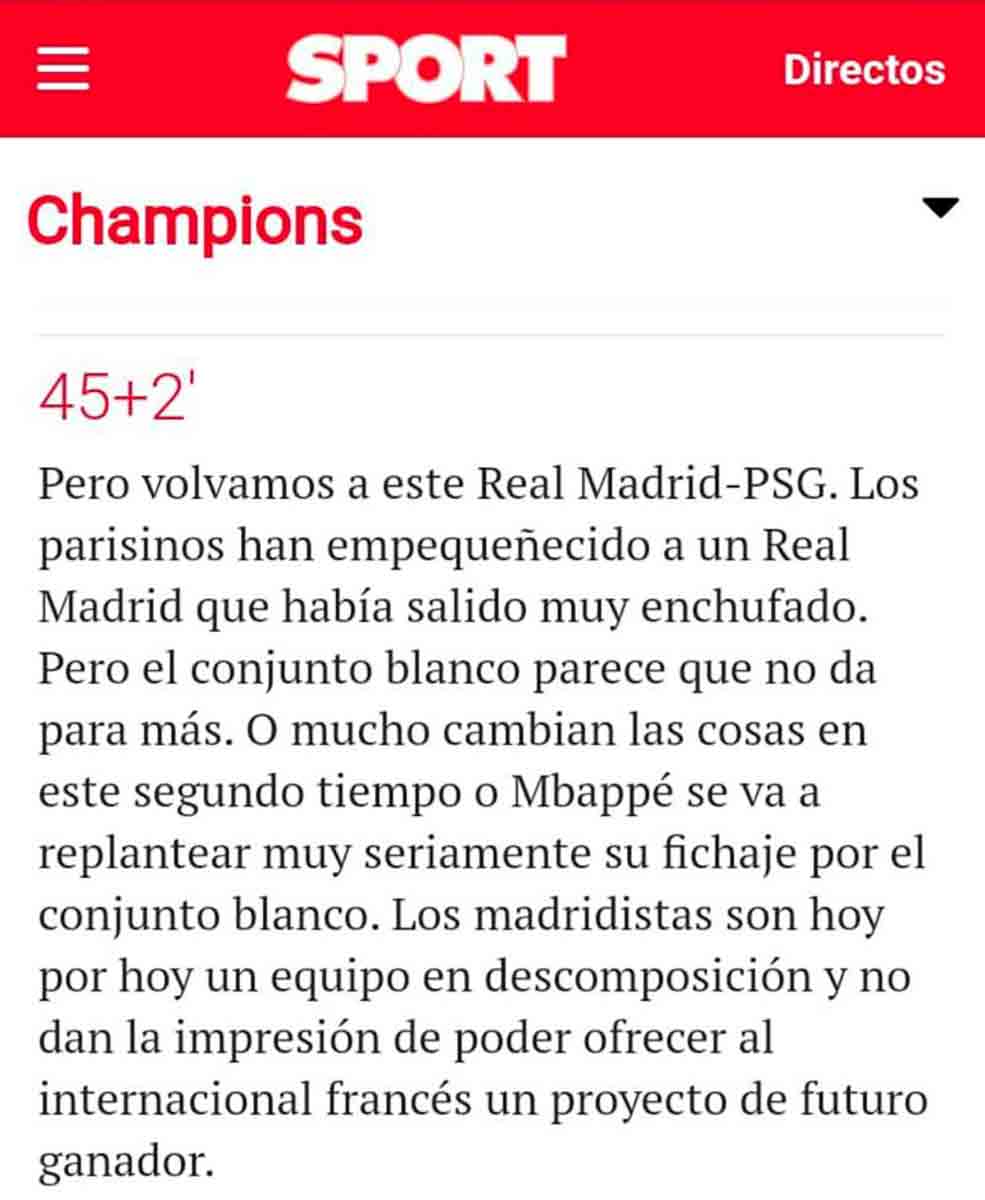This screenshot has width=985, height=1200.
Task: Expand the Champions dropdown arrow
Action: (939, 208)
